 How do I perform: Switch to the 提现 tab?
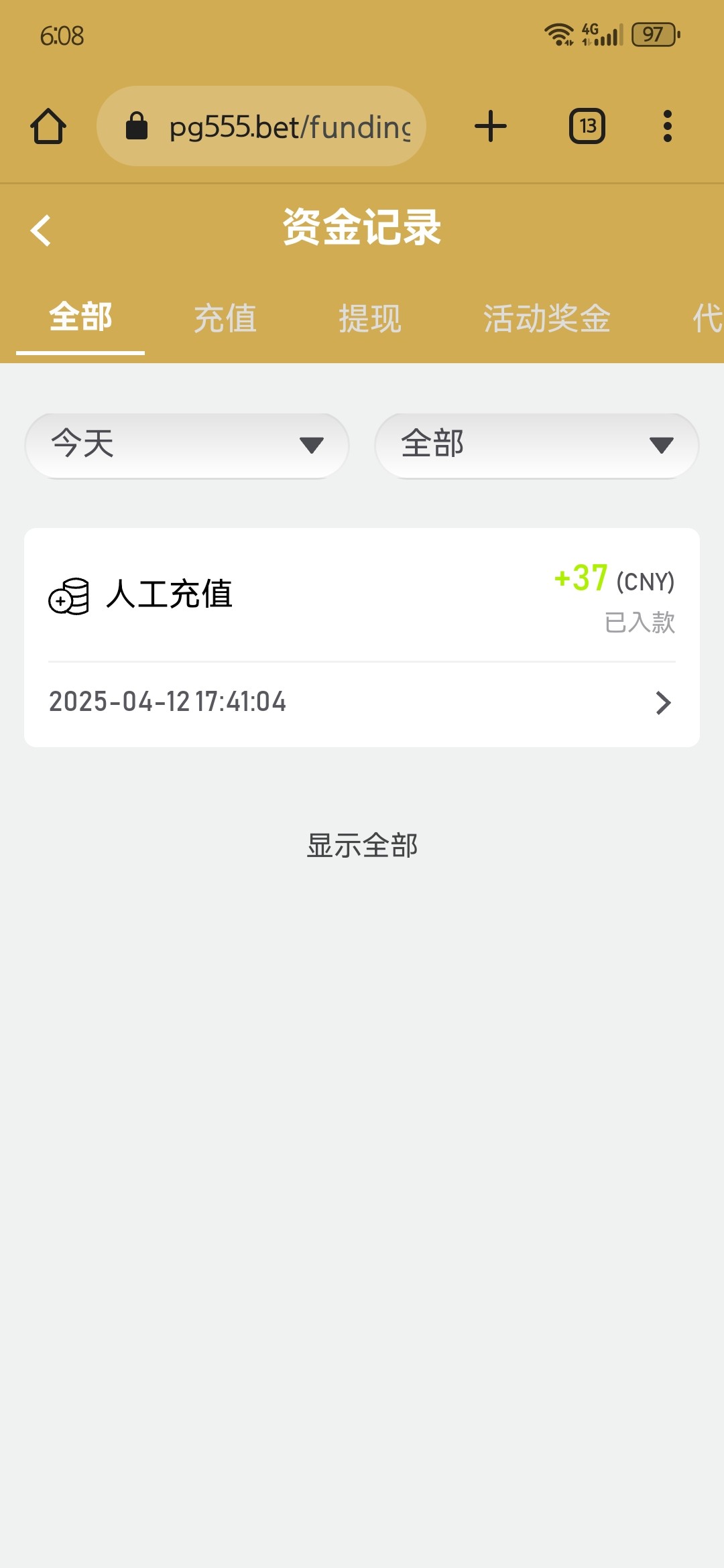click(370, 318)
